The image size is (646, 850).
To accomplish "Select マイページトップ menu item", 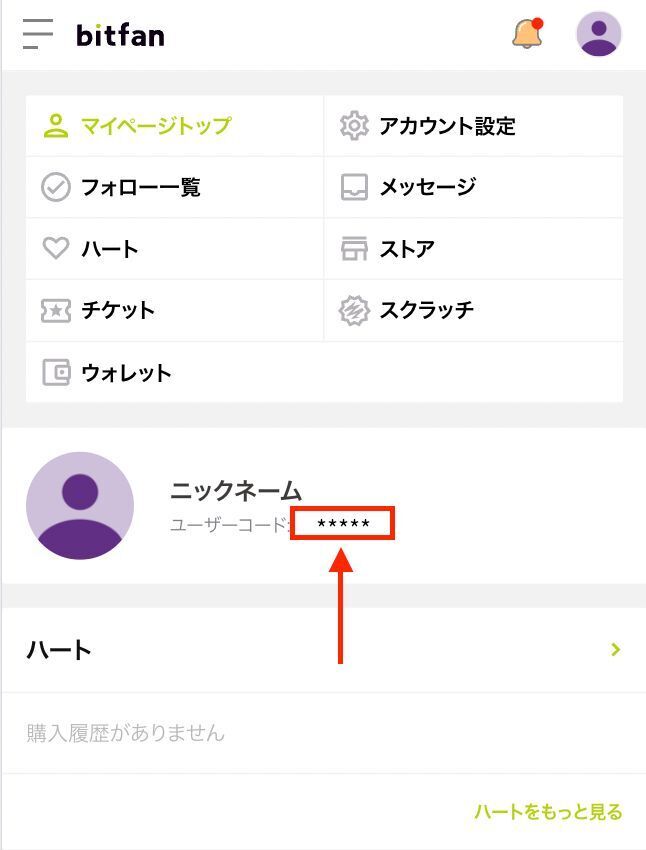I will point(175,126).
